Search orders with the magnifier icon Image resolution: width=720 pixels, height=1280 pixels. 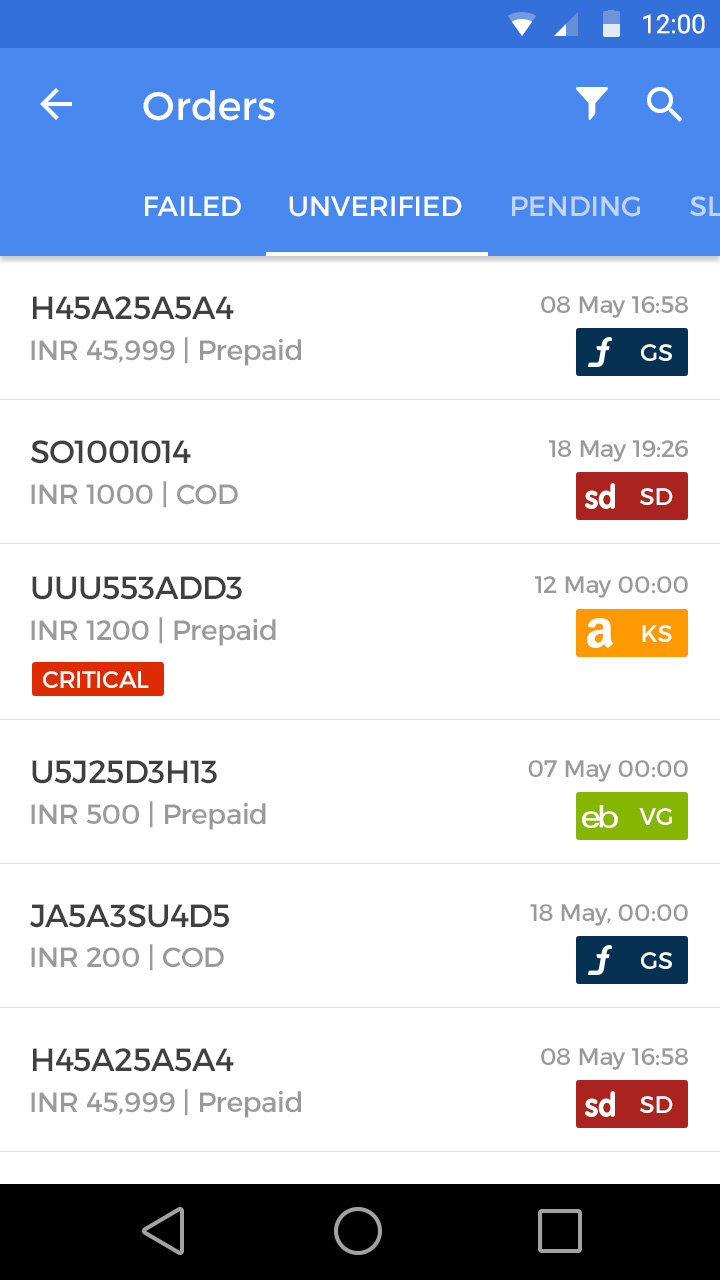pos(664,104)
